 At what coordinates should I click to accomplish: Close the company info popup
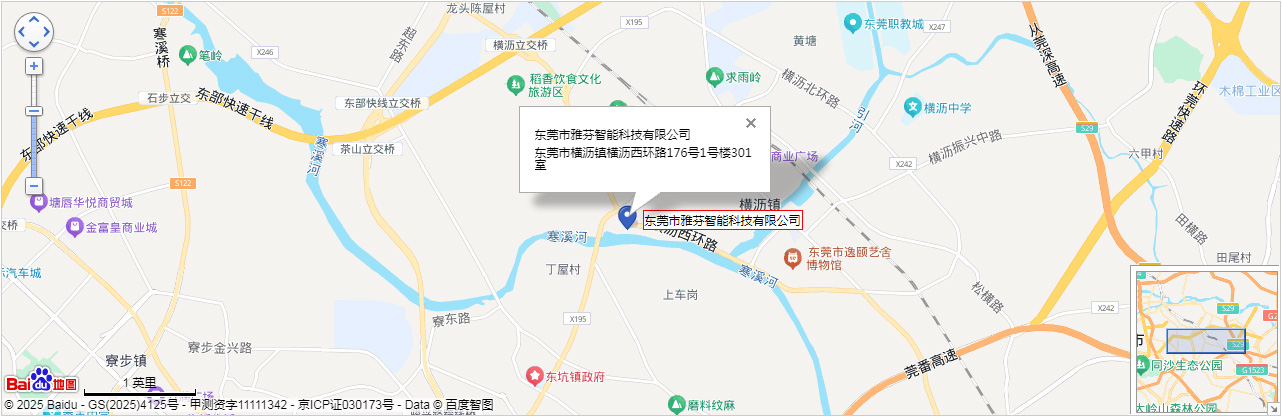click(x=751, y=123)
